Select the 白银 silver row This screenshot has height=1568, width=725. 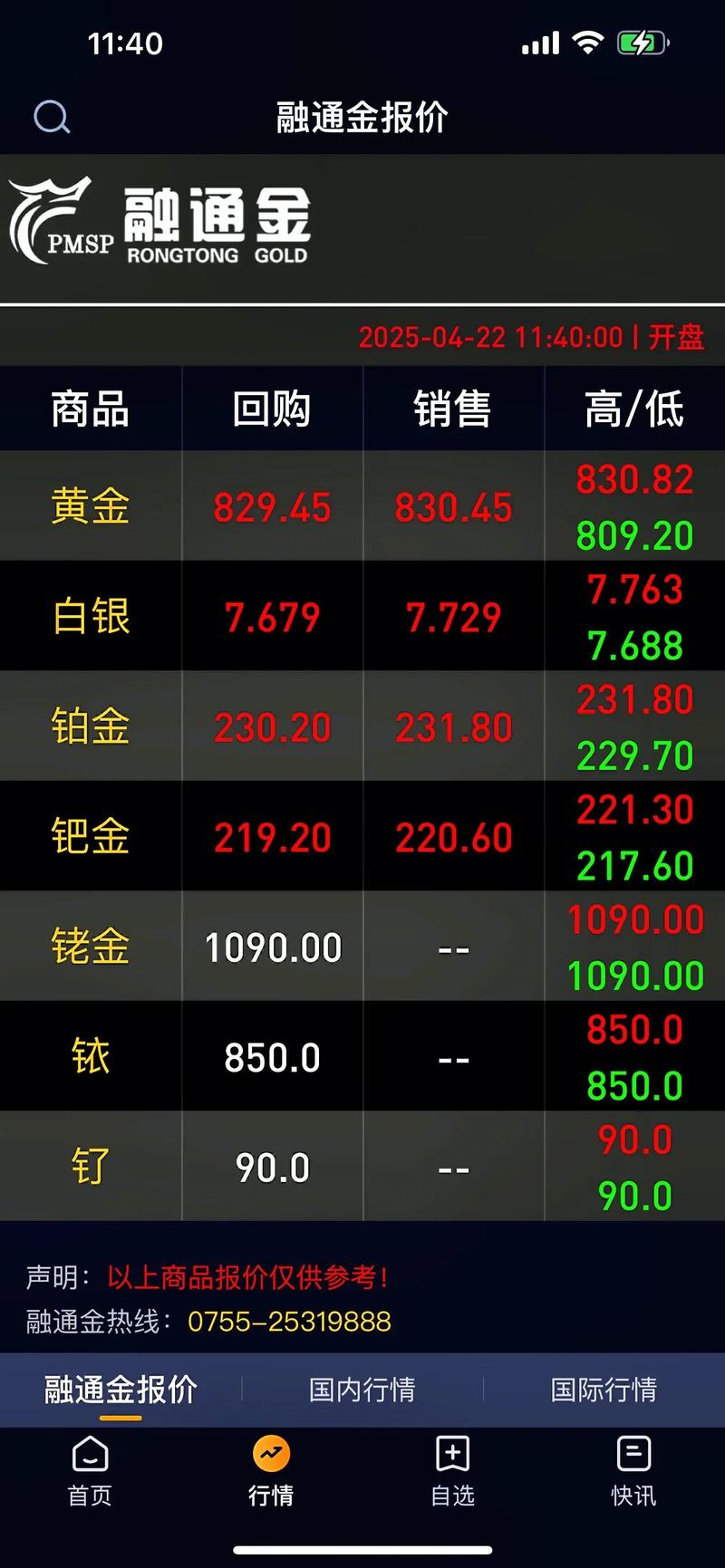click(x=90, y=616)
